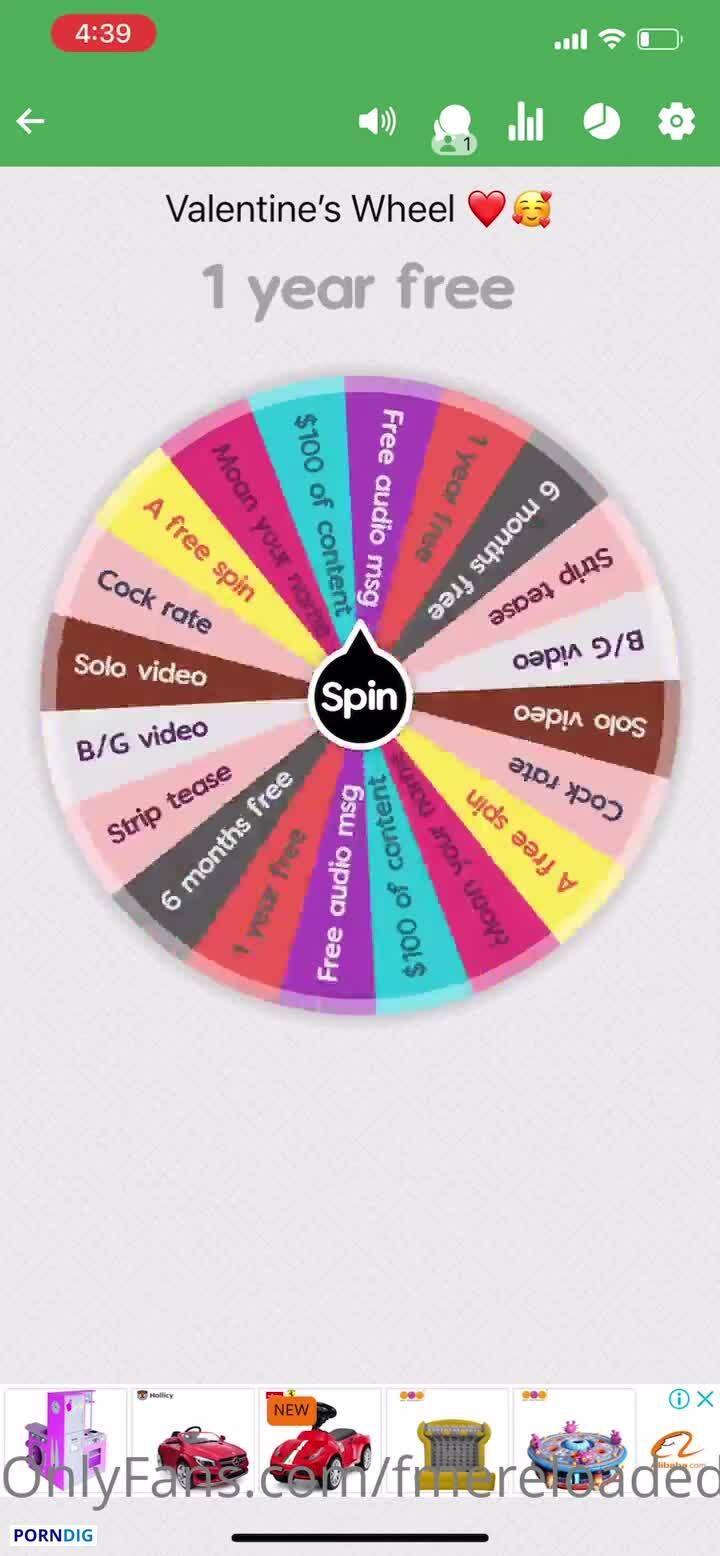Open the pie chart wheel view
Viewport: 720px width, 1556px height.
pyautogui.click(x=601, y=122)
